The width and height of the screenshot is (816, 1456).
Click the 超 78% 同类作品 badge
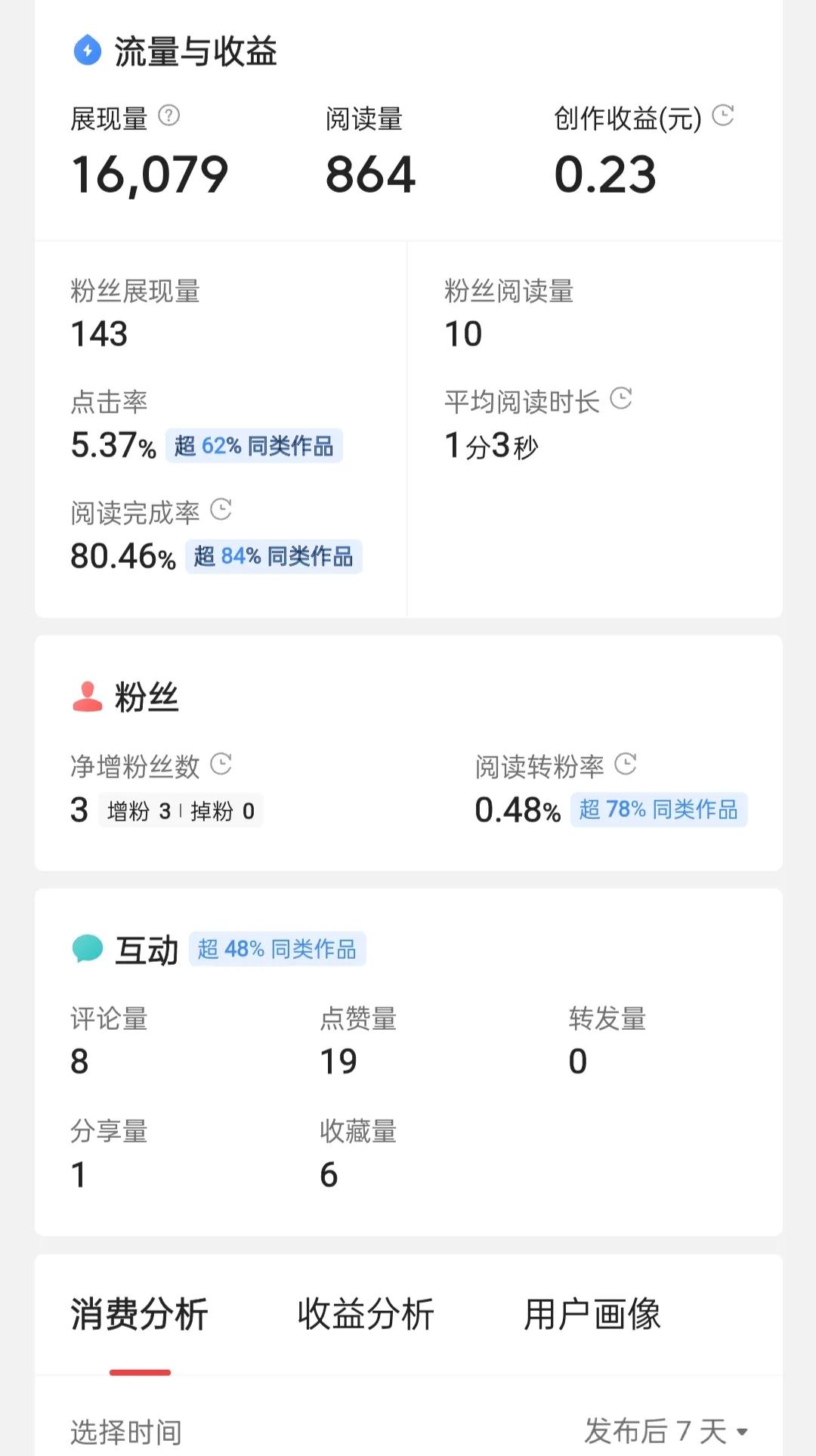click(659, 810)
